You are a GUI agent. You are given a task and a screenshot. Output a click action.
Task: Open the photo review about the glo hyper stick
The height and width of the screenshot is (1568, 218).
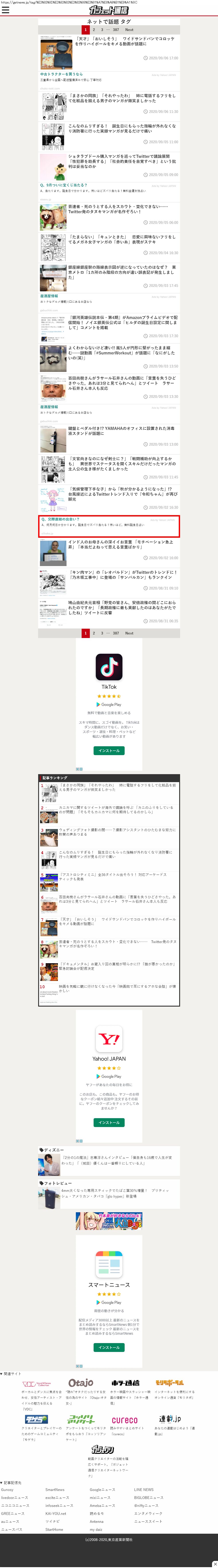click(116, 1193)
